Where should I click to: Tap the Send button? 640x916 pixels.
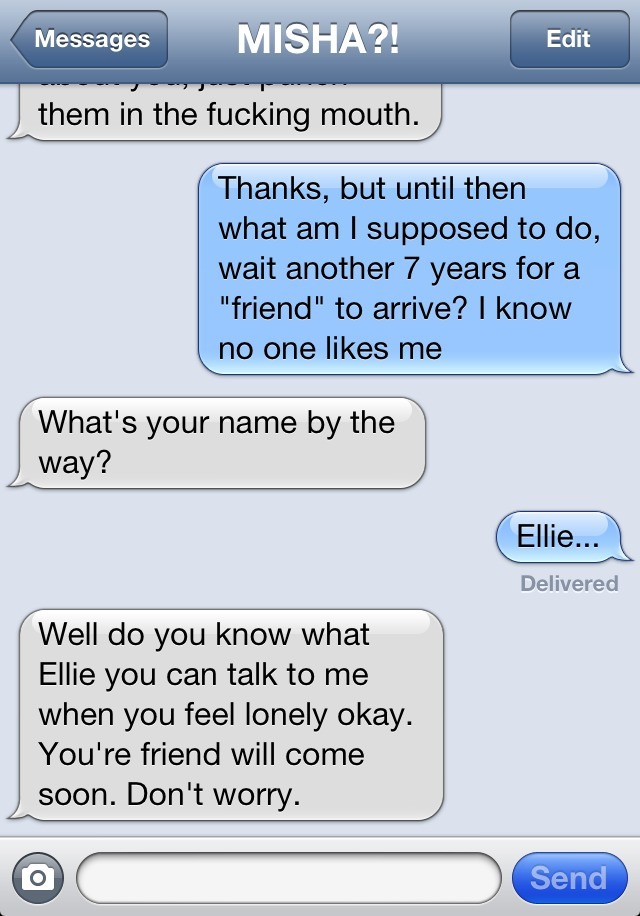(568, 877)
